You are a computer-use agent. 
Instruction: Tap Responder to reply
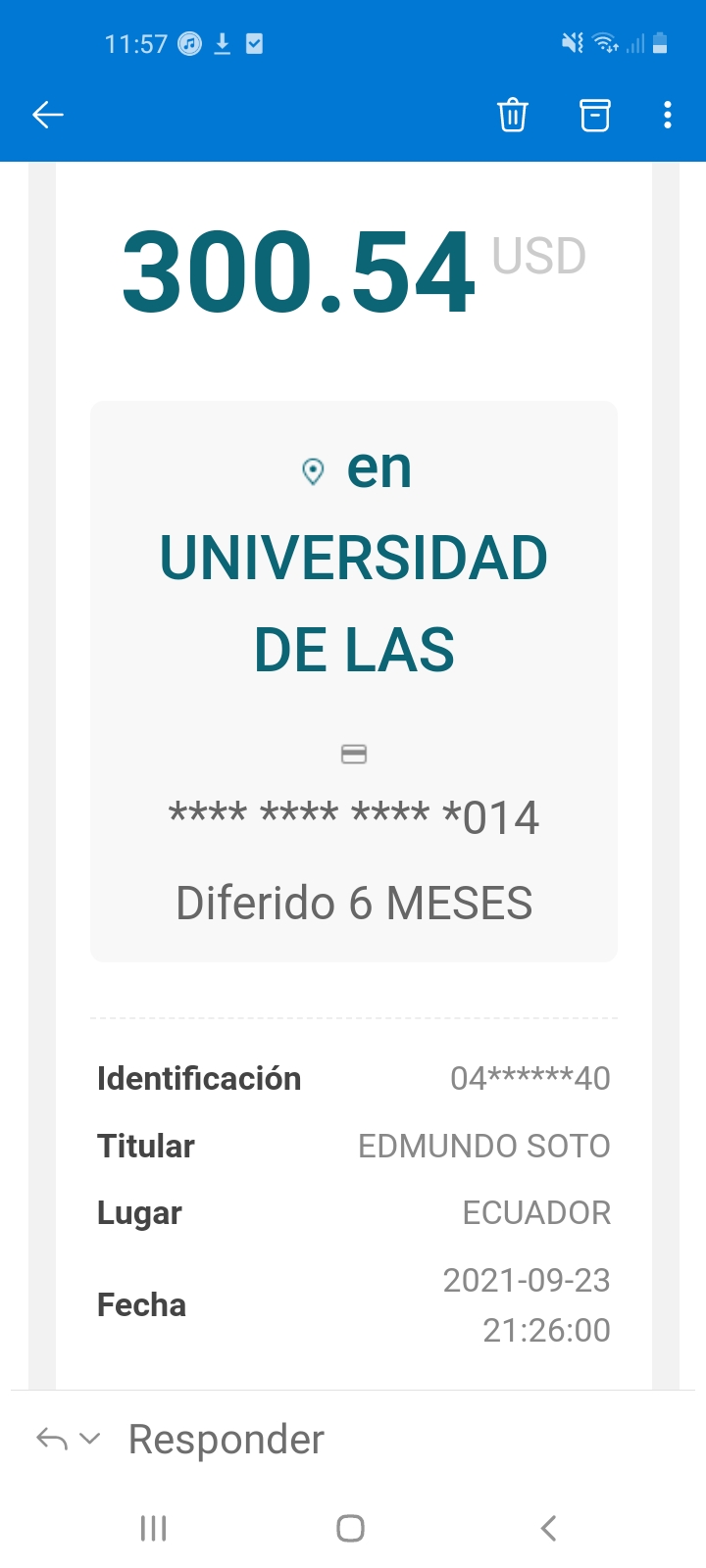point(226,1440)
